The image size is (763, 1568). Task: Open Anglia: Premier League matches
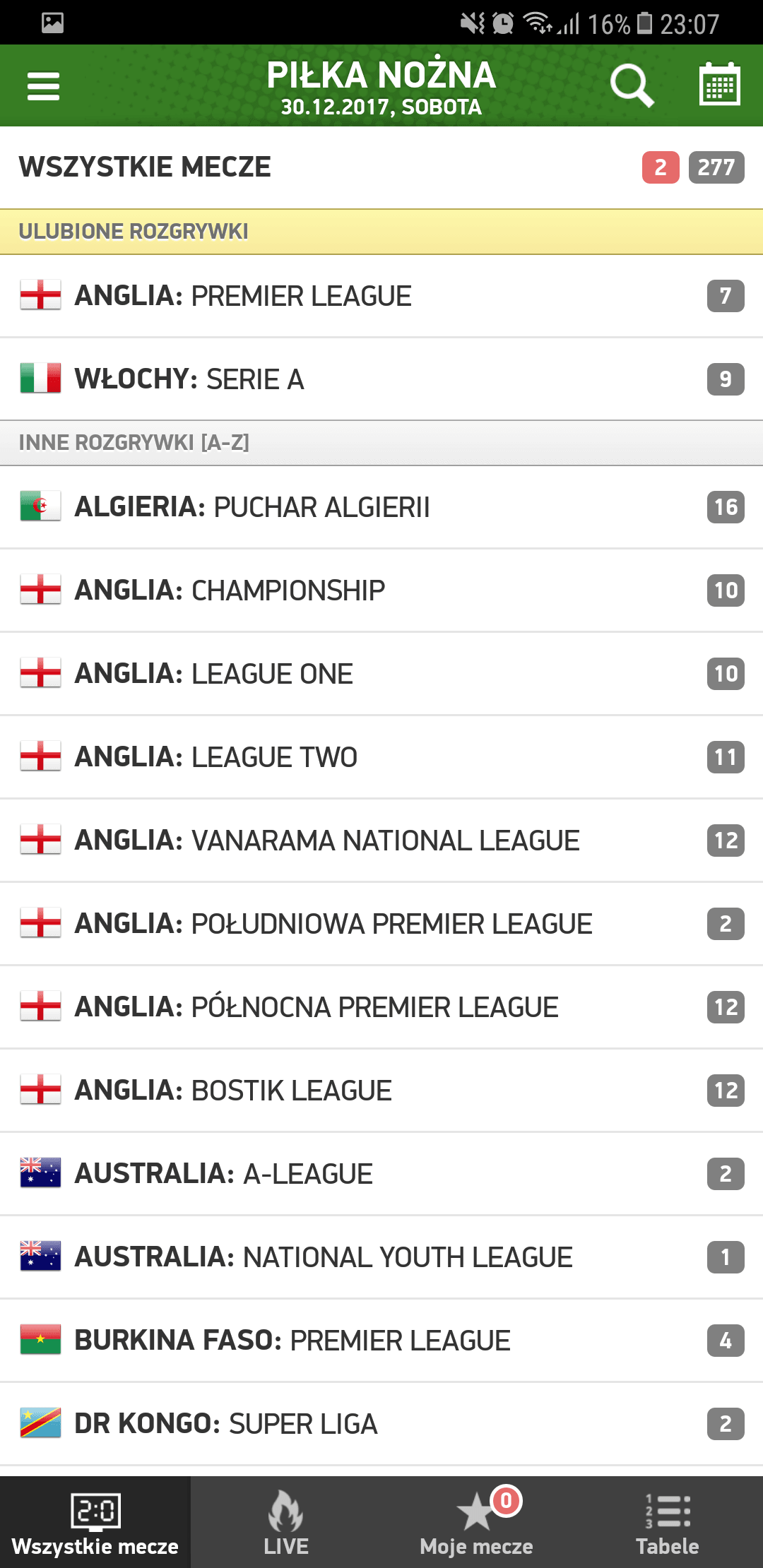pos(381,296)
